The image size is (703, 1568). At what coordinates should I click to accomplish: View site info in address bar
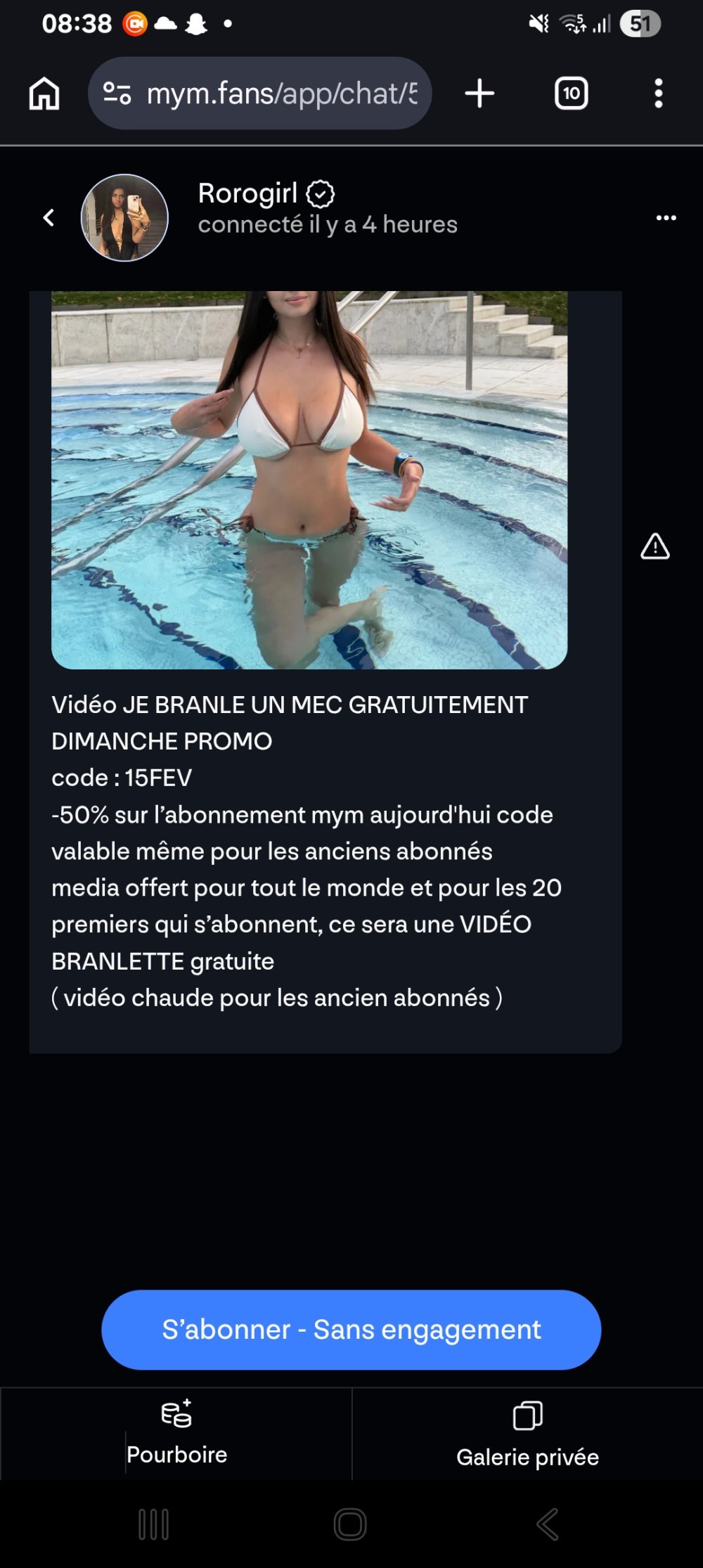117,94
